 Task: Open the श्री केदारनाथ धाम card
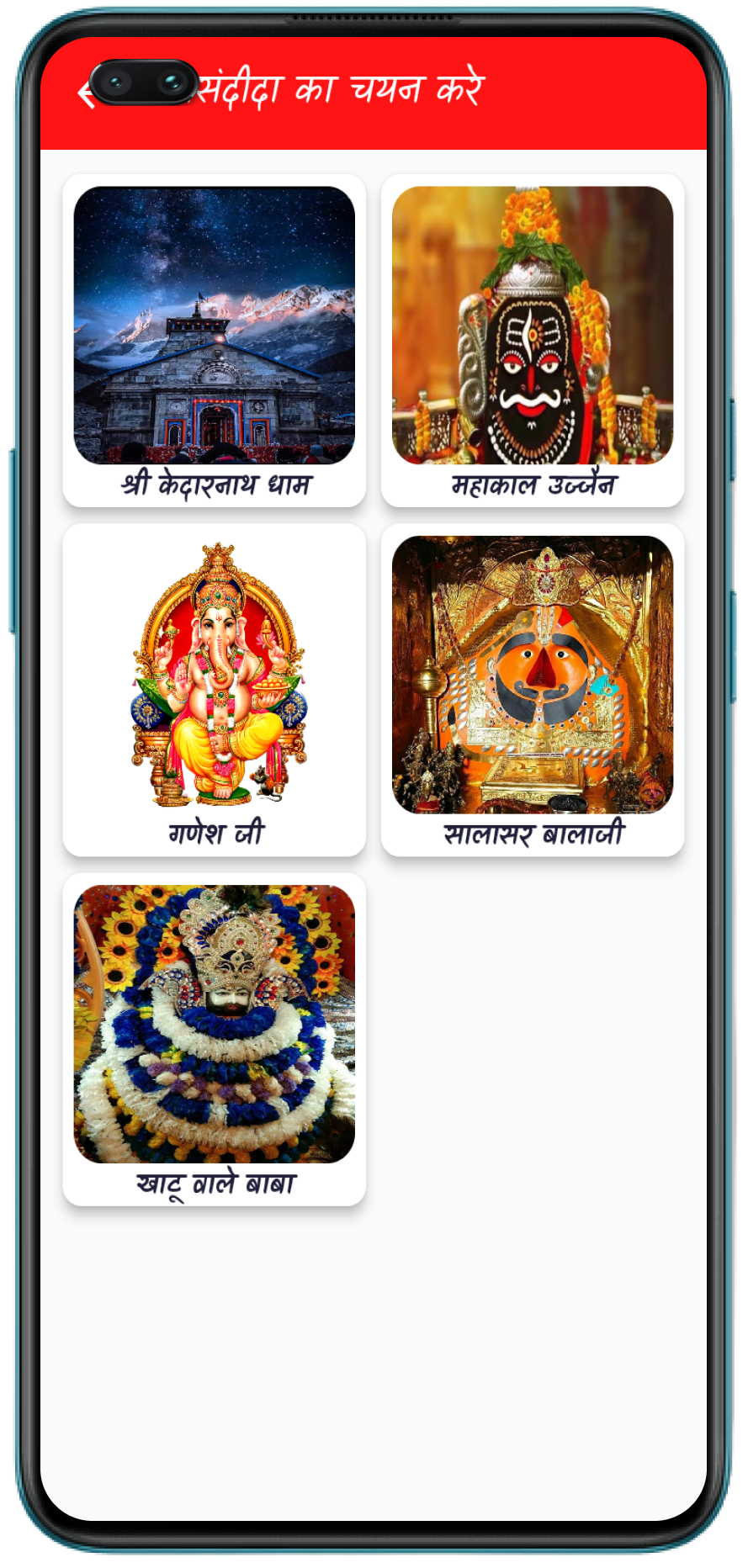click(215, 341)
